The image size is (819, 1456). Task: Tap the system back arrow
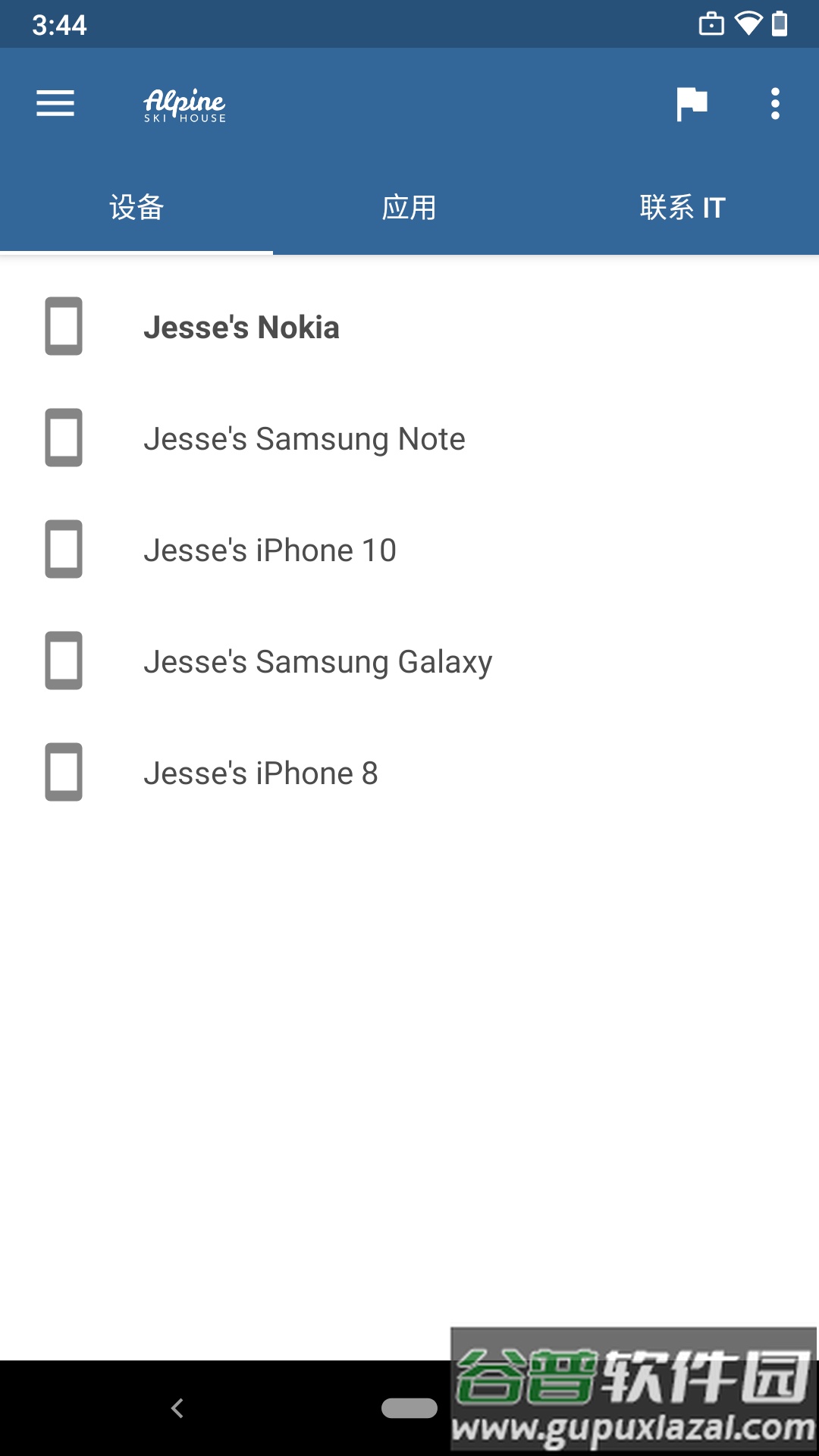177,1408
